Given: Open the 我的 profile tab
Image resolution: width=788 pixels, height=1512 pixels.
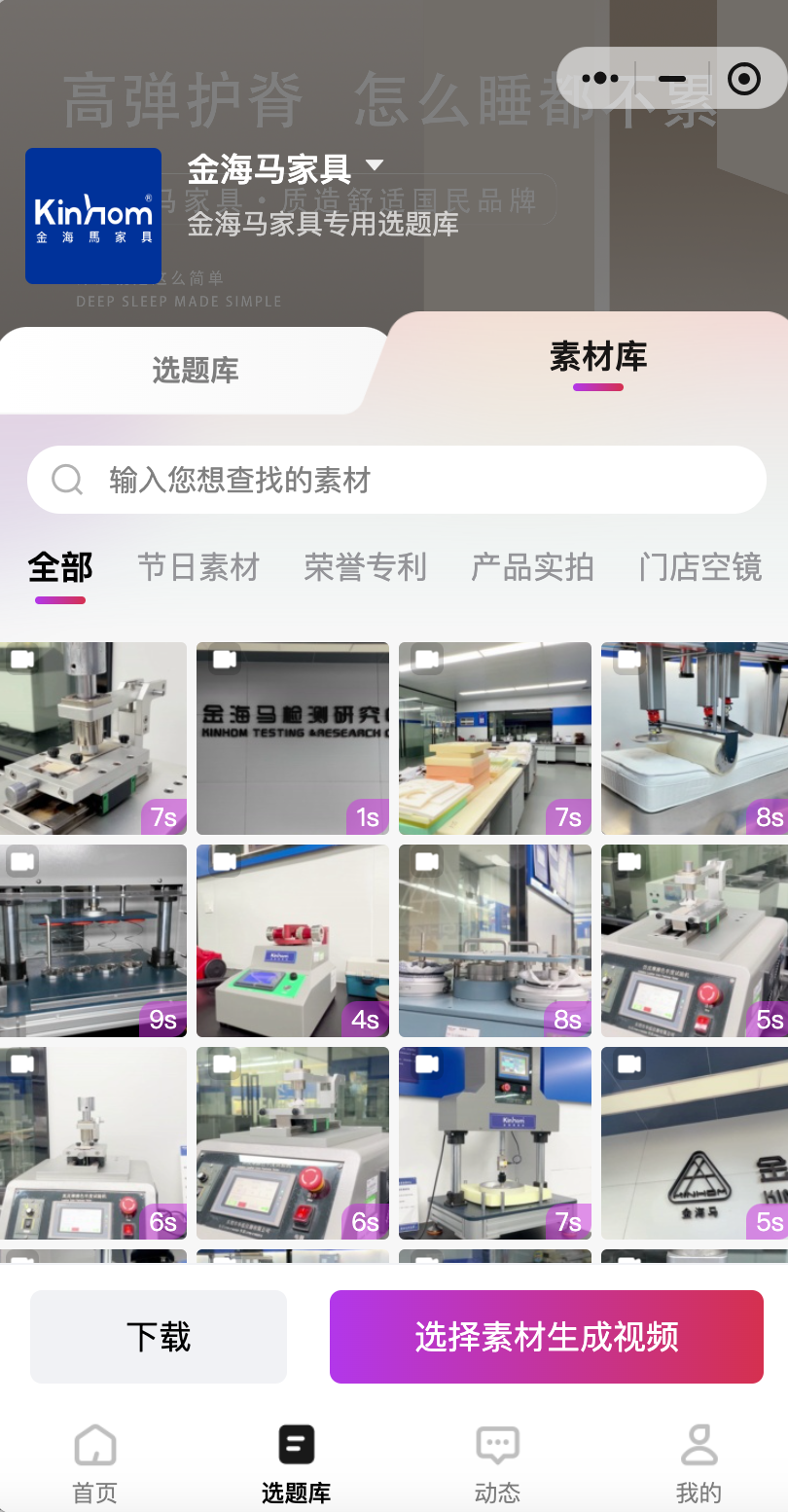Looking at the screenshot, I should pos(698,1464).
